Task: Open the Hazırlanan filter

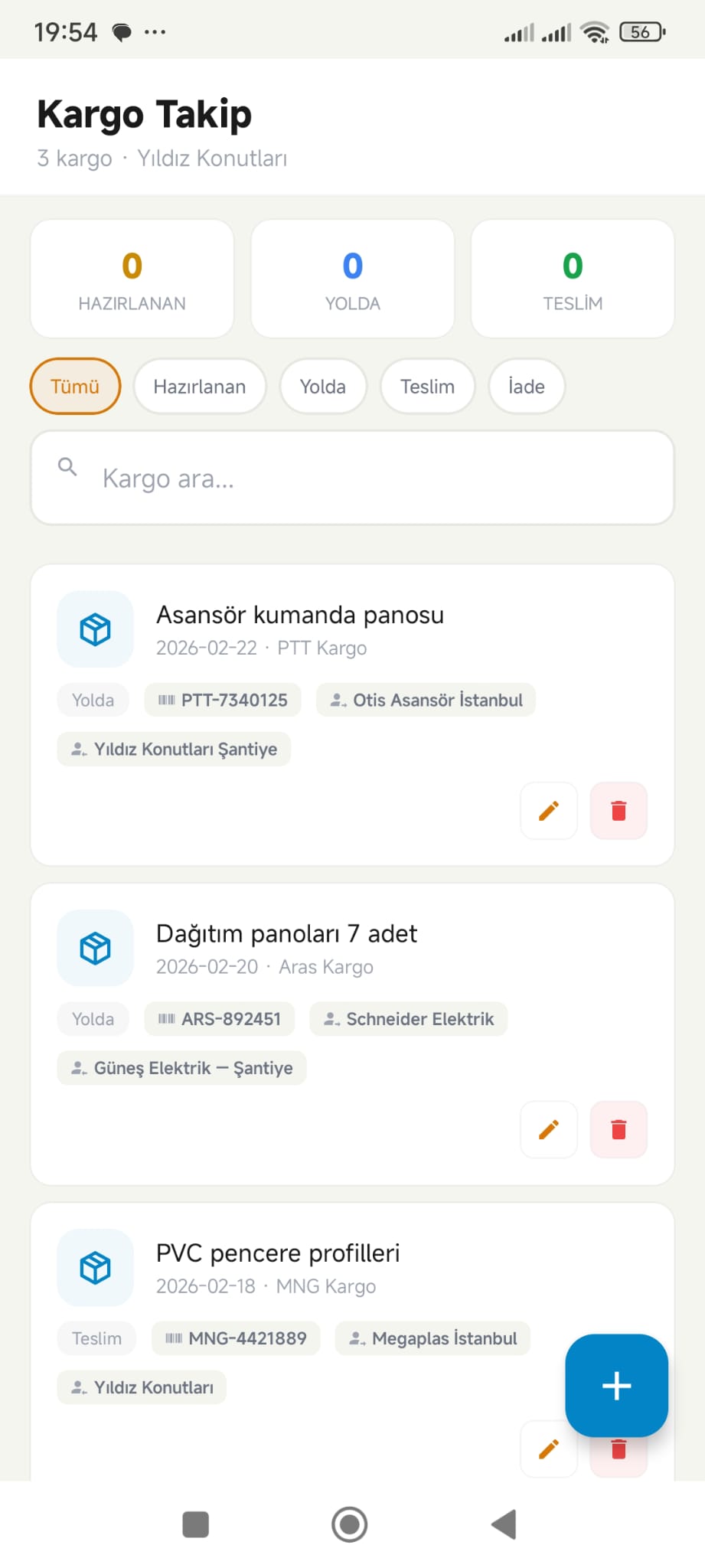Action: point(199,387)
